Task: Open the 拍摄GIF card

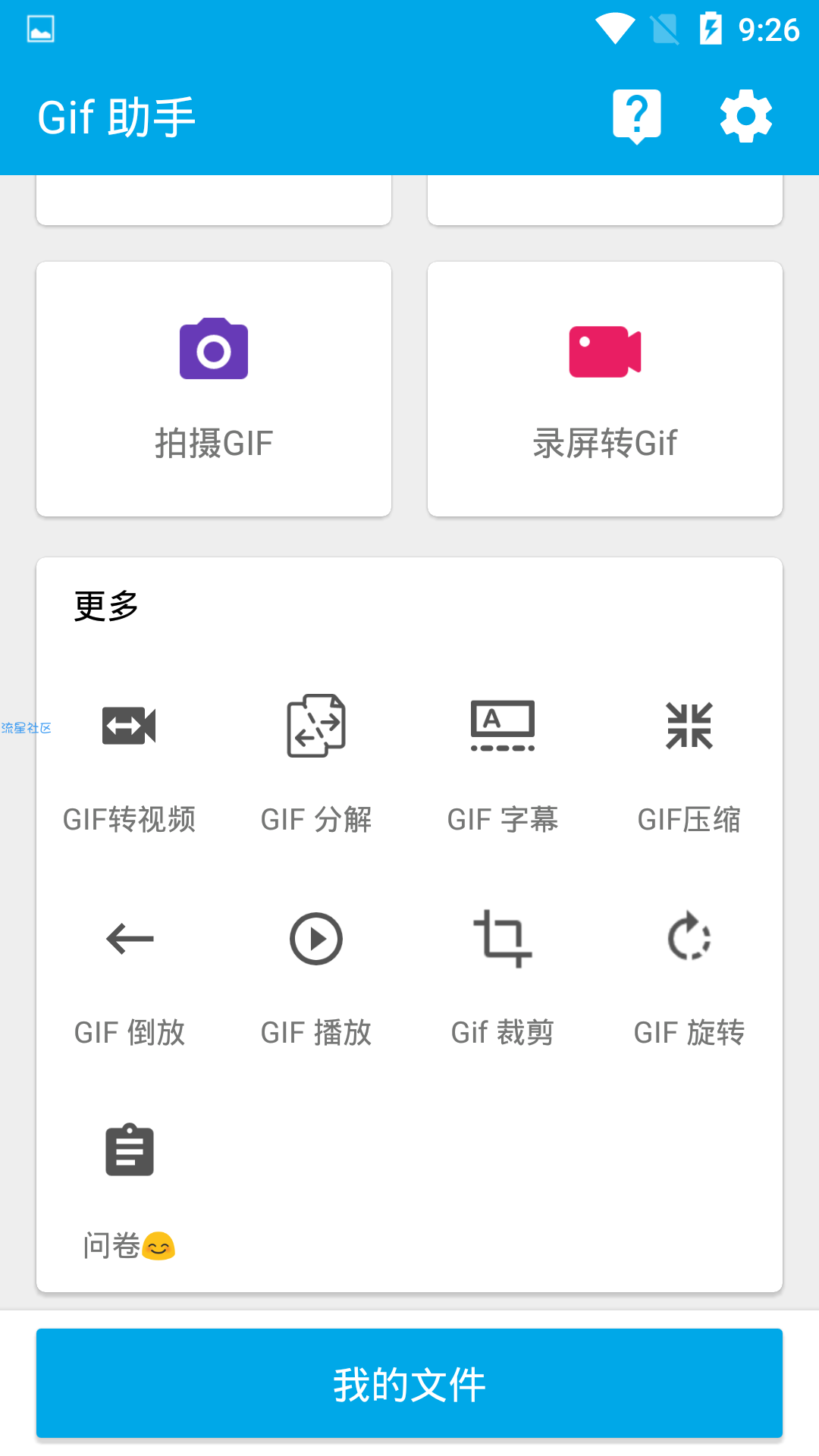Action: pos(214,389)
